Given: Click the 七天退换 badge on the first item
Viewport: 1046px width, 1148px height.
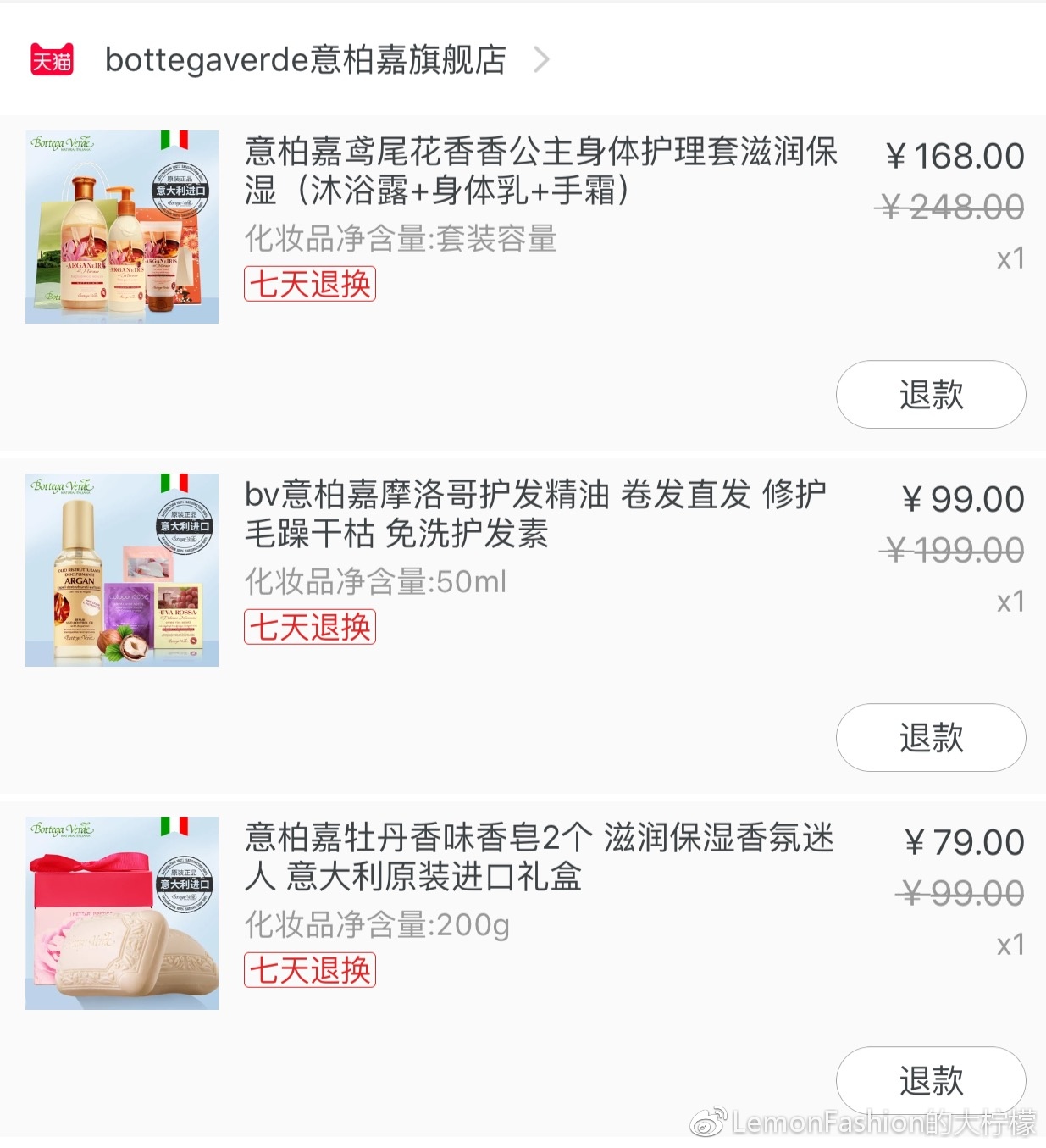Looking at the screenshot, I should coord(308,286).
